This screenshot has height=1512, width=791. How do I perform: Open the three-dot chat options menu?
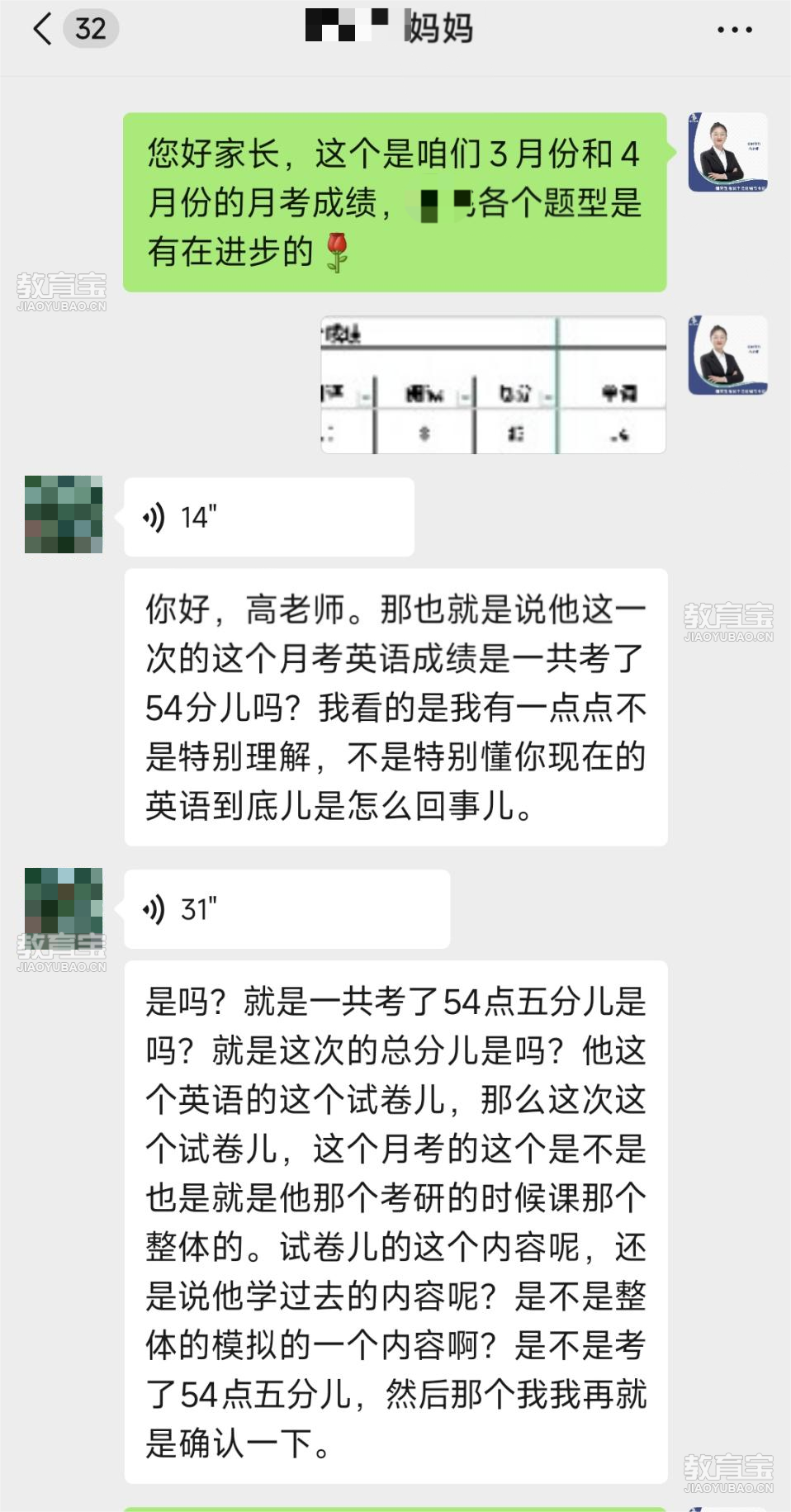point(734,30)
